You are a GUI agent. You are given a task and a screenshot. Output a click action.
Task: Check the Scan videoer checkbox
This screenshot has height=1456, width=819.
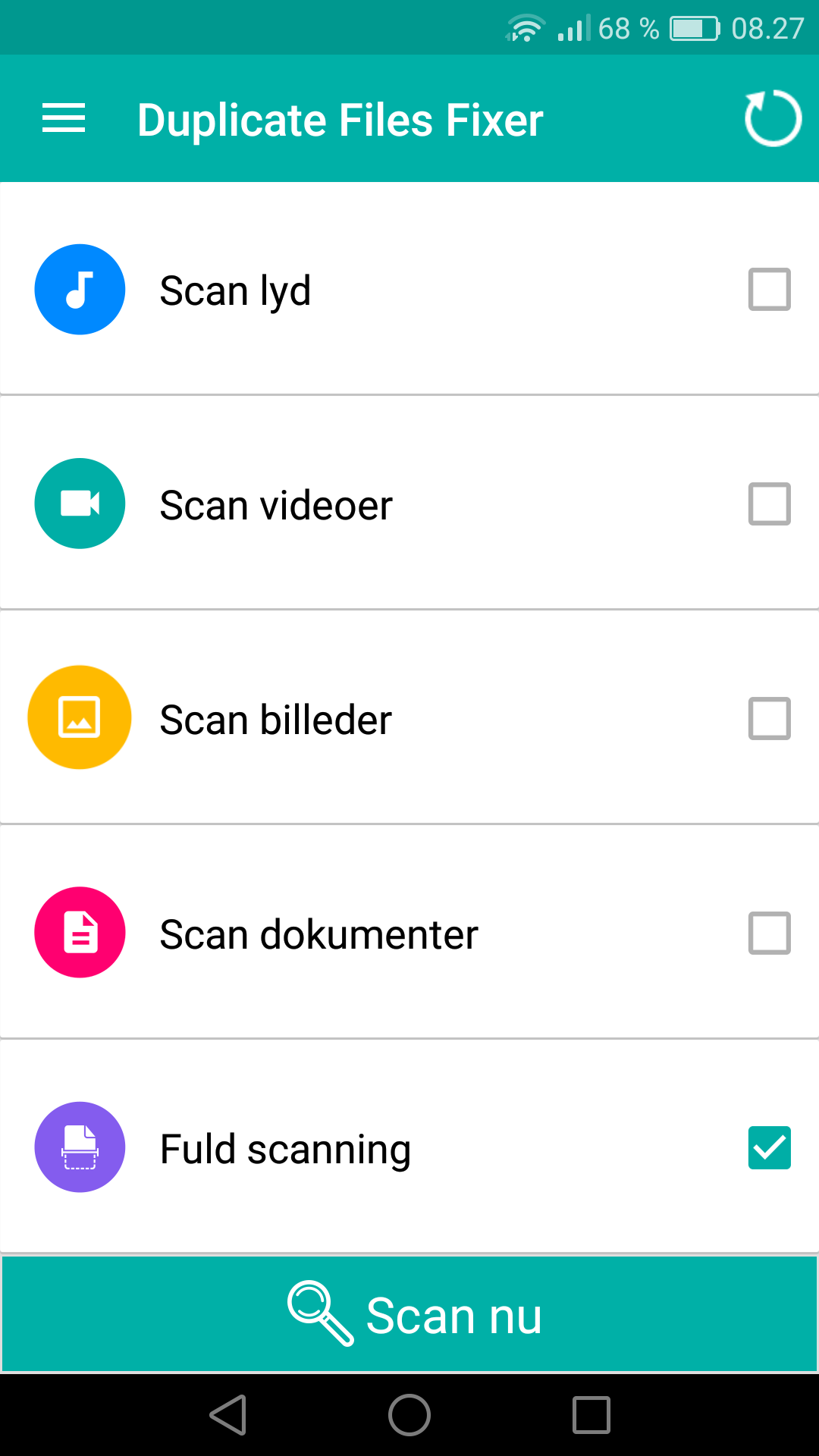[770, 503]
